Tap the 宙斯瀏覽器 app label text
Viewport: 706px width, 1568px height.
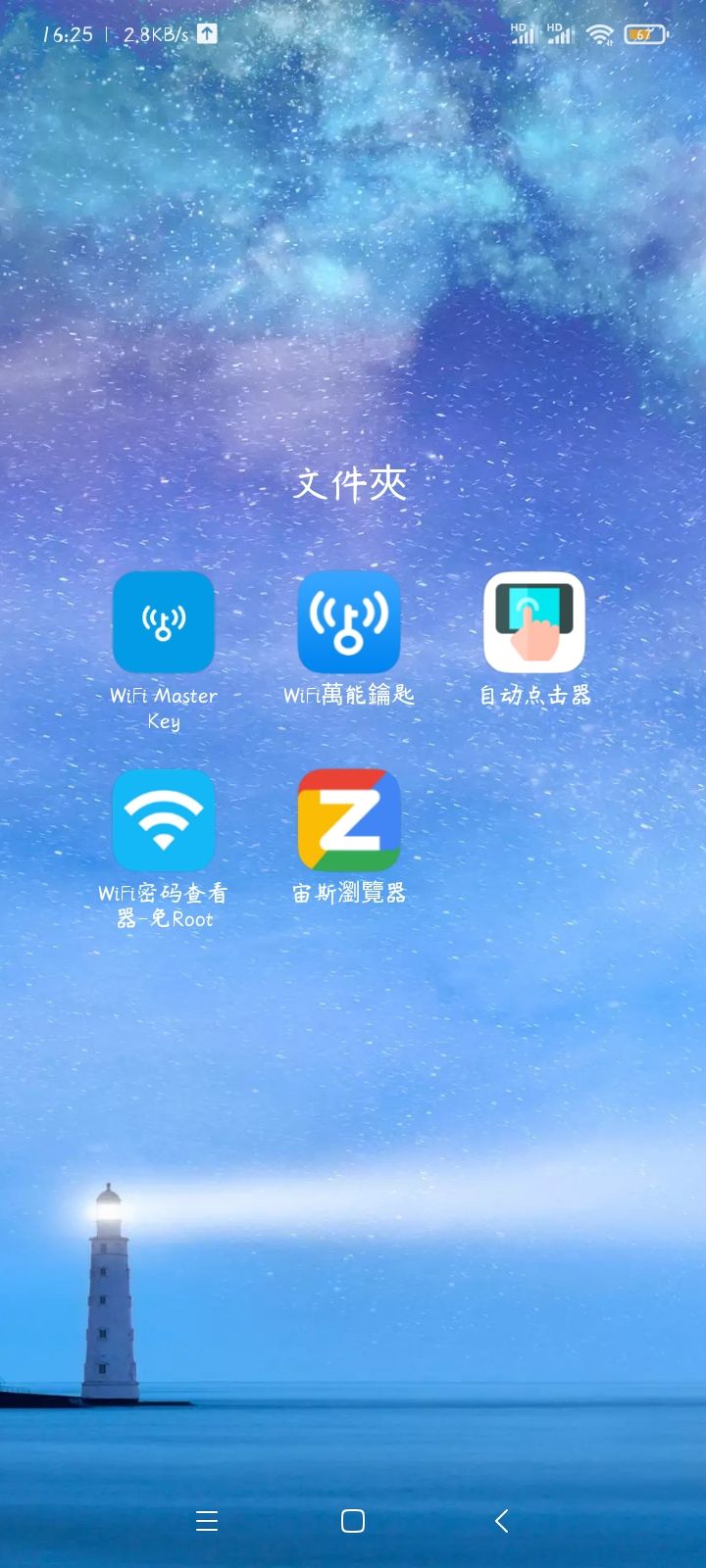pyautogui.click(x=349, y=893)
